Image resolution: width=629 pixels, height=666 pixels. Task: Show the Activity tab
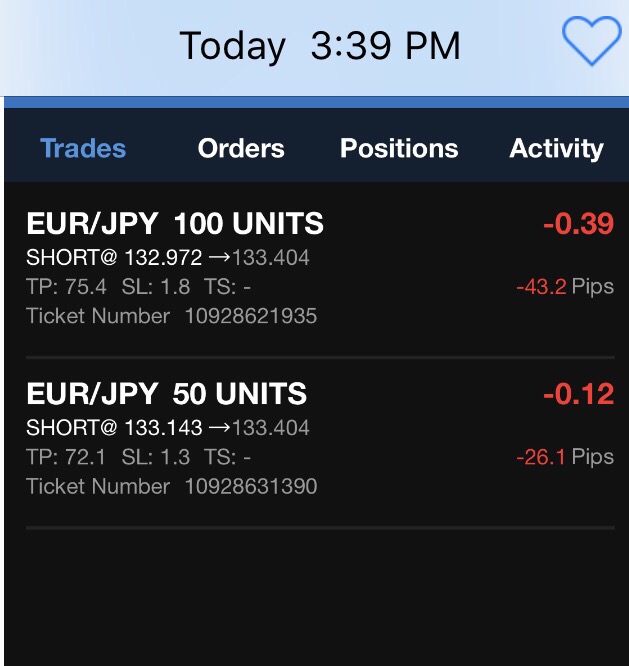coord(556,149)
